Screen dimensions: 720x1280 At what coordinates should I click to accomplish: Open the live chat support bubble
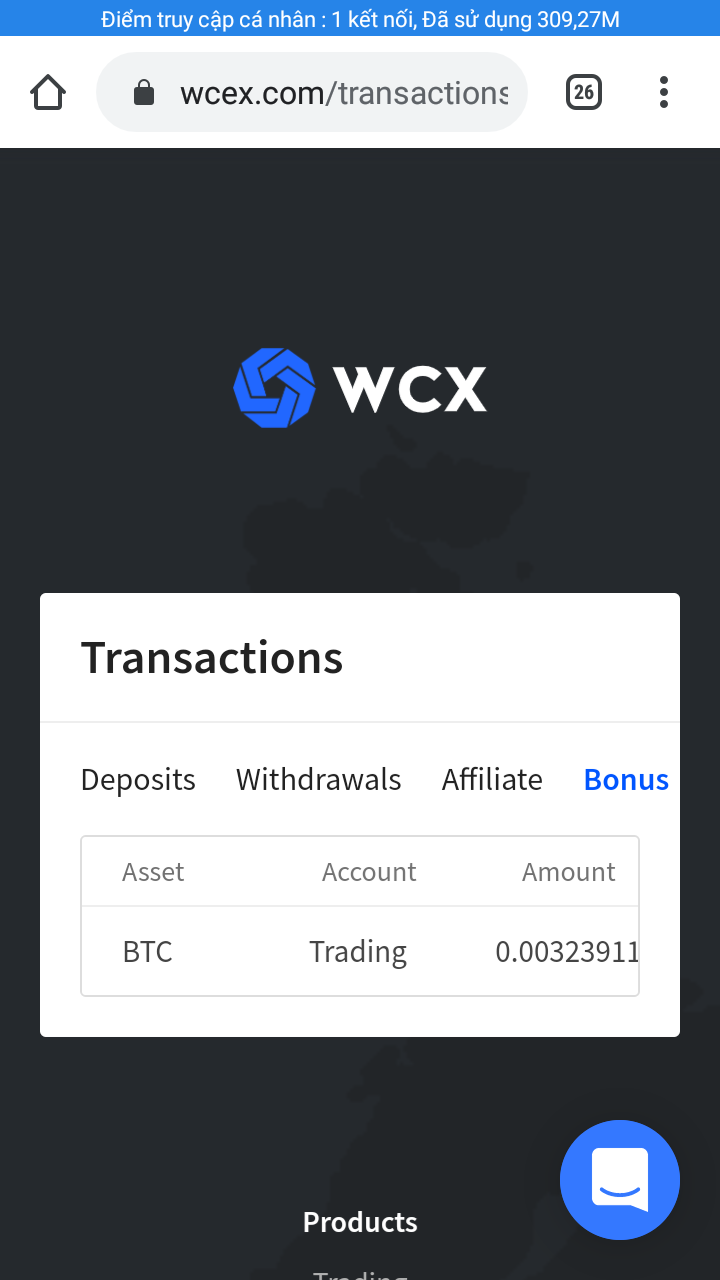coord(620,1180)
